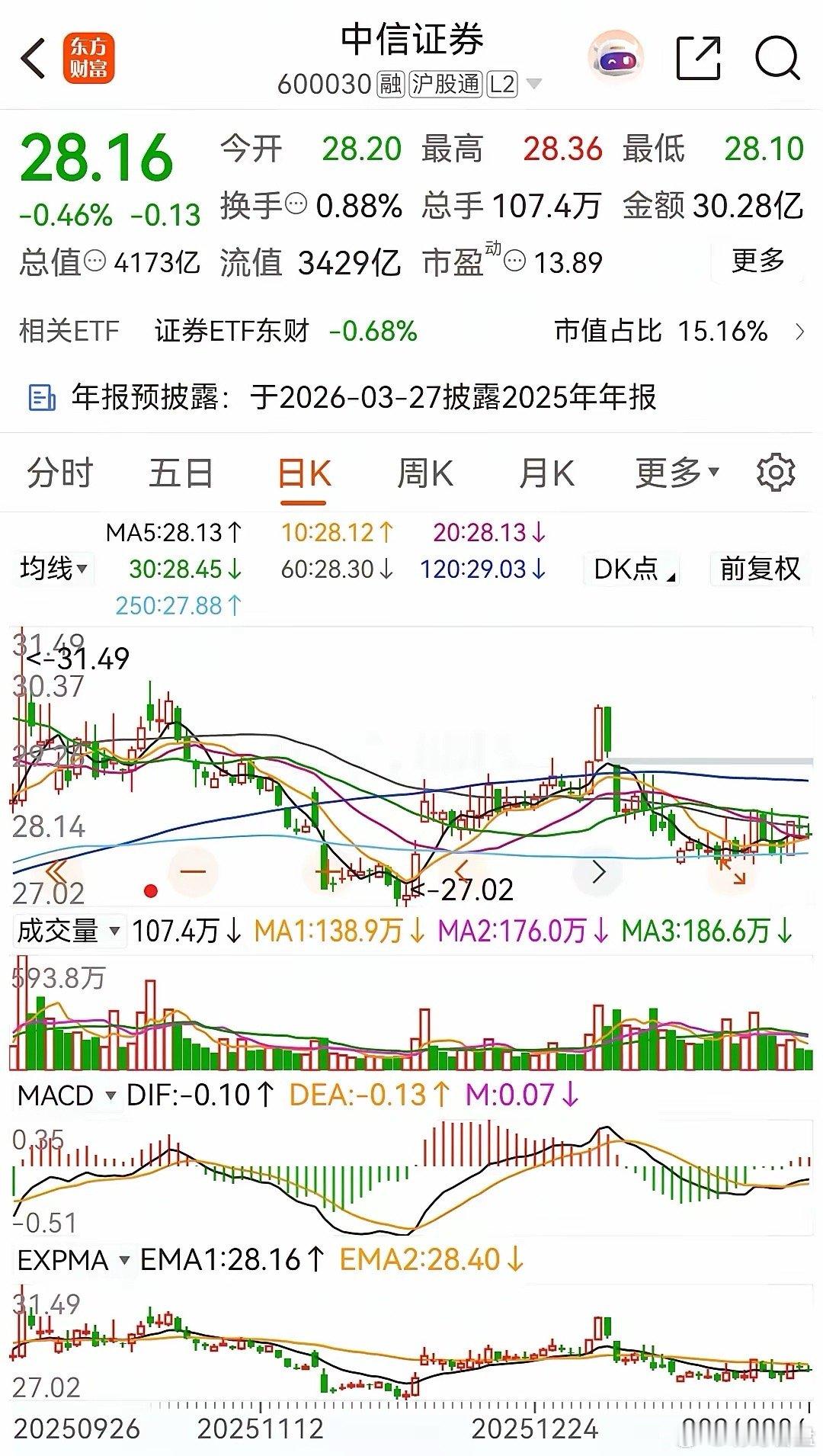Open the 年报预披露 announcement

click(x=411, y=397)
